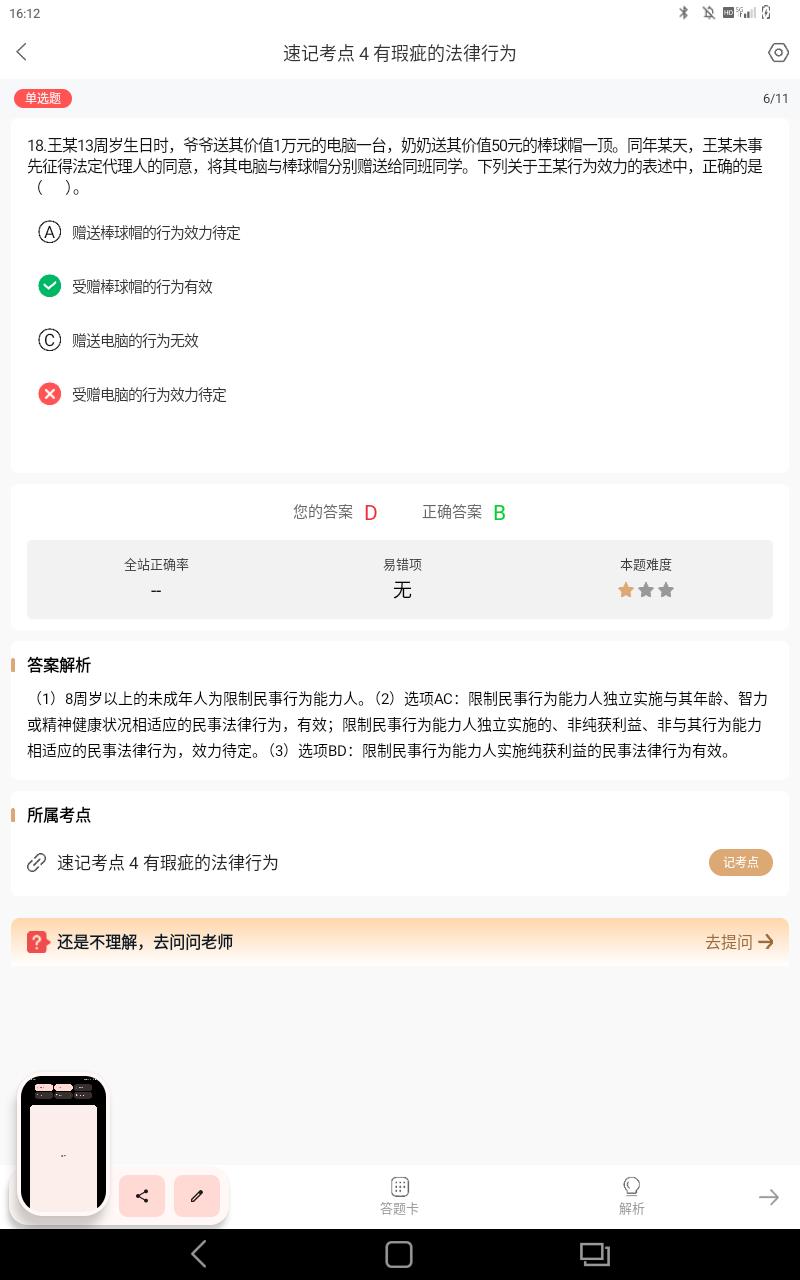Choose option C 赠送电脑的行为无效
Image resolution: width=800 pixels, height=1280 pixels.
click(x=118, y=340)
